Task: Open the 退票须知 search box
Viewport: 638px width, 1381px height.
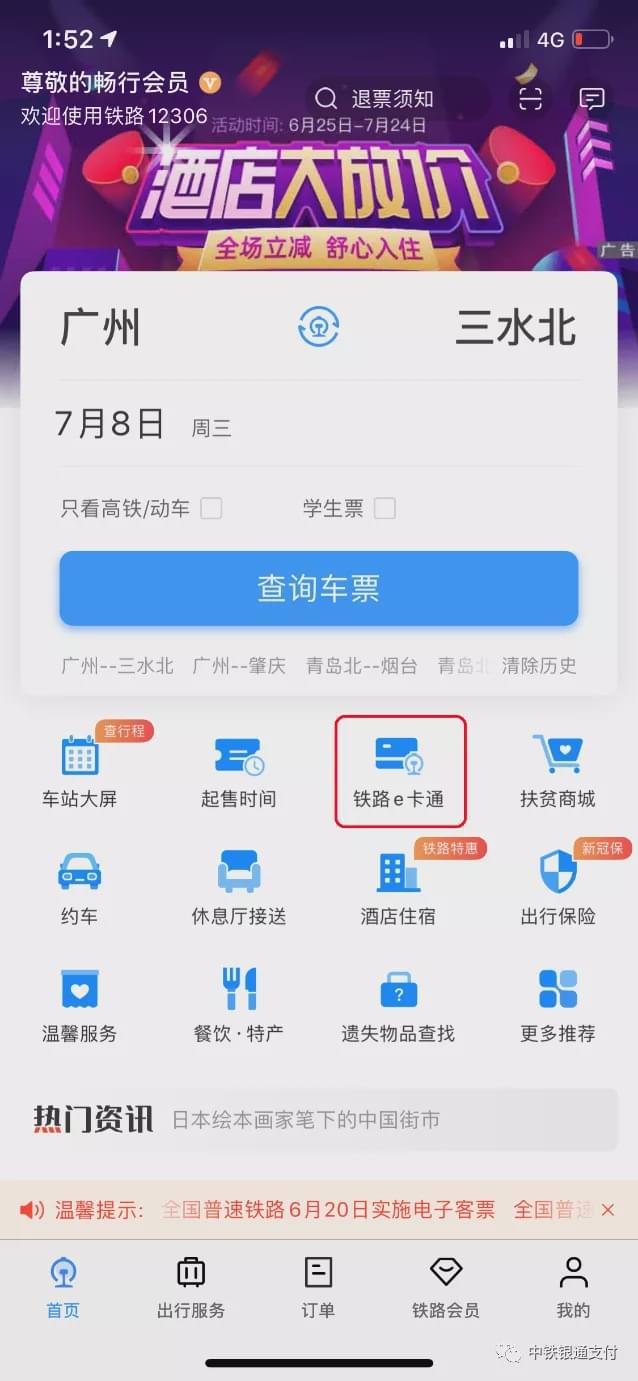Action: (390, 98)
